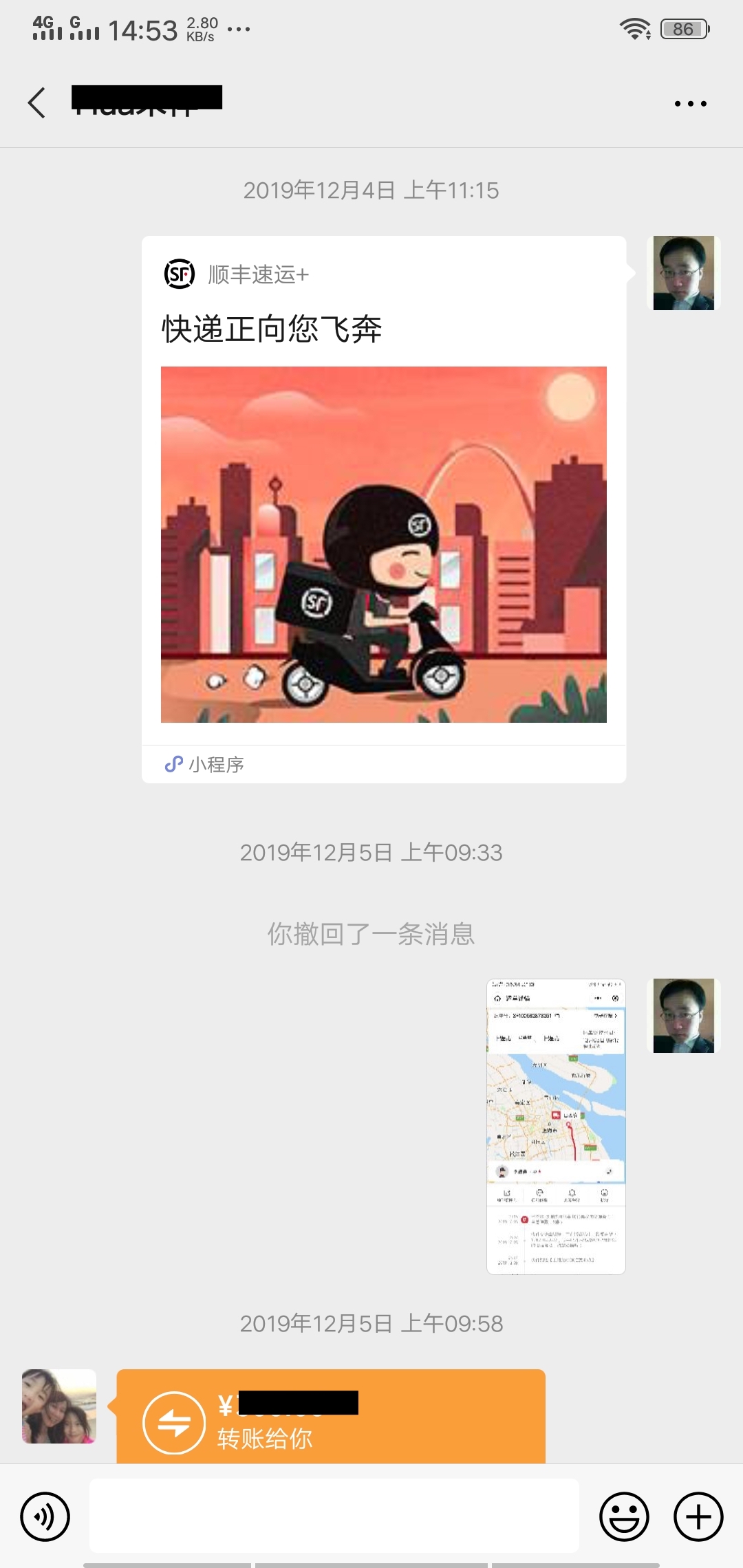743x1568 pixels.
Task: Open the emoji sticker panel
Action: (624, 1516)
